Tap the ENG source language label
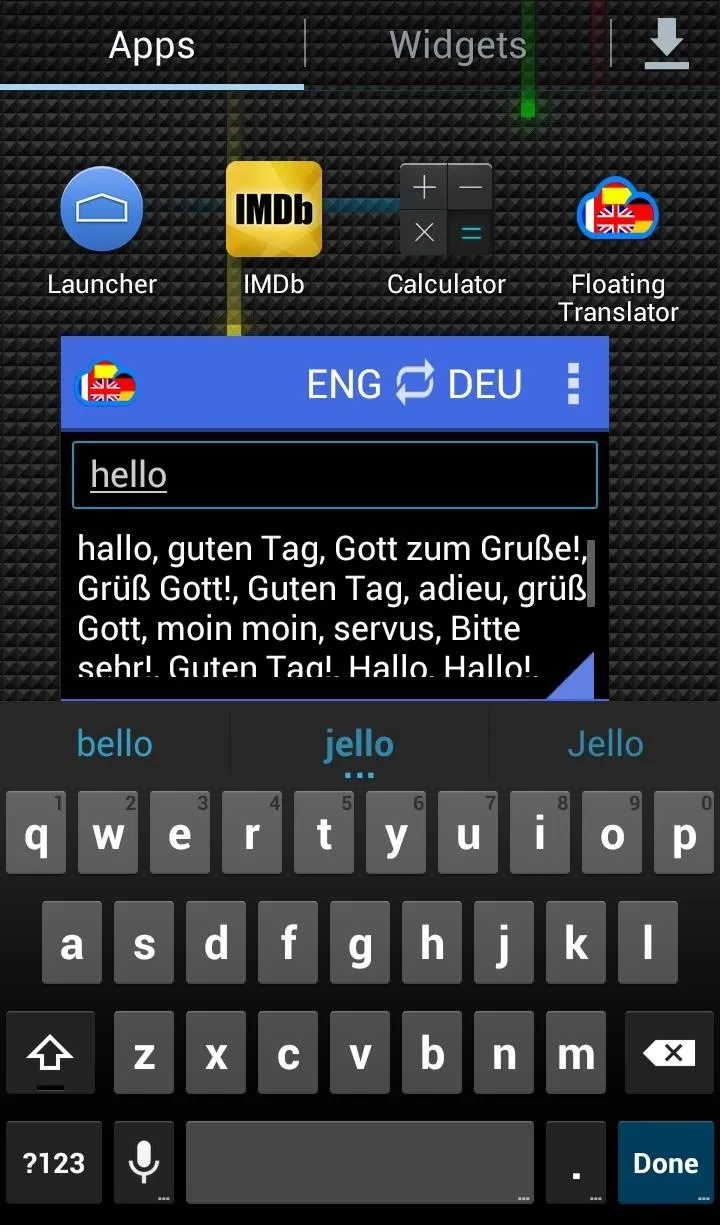This screenshot has width=720, height=1225. [344, 384]
